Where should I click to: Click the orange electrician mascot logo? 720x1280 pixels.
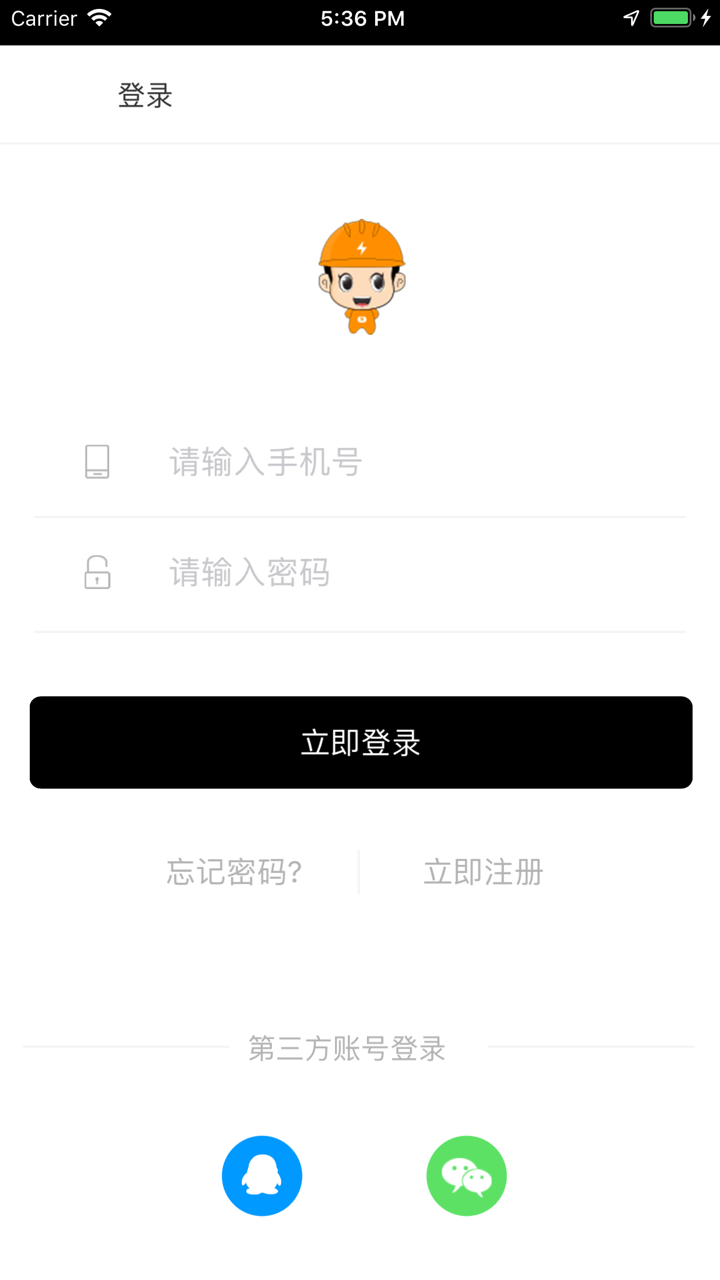tap(360, 273)
